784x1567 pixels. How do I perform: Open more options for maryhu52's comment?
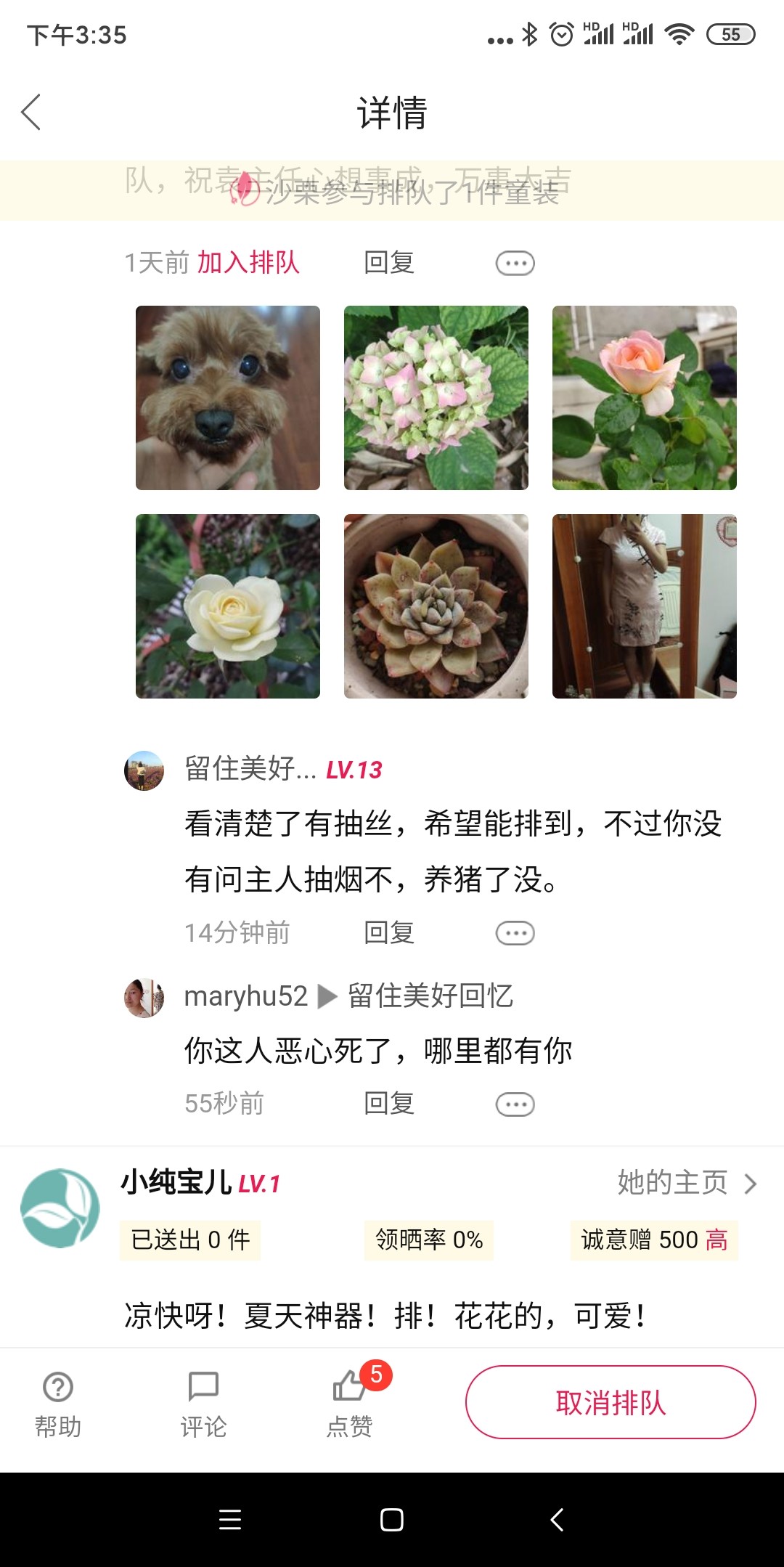[515, 1104]
